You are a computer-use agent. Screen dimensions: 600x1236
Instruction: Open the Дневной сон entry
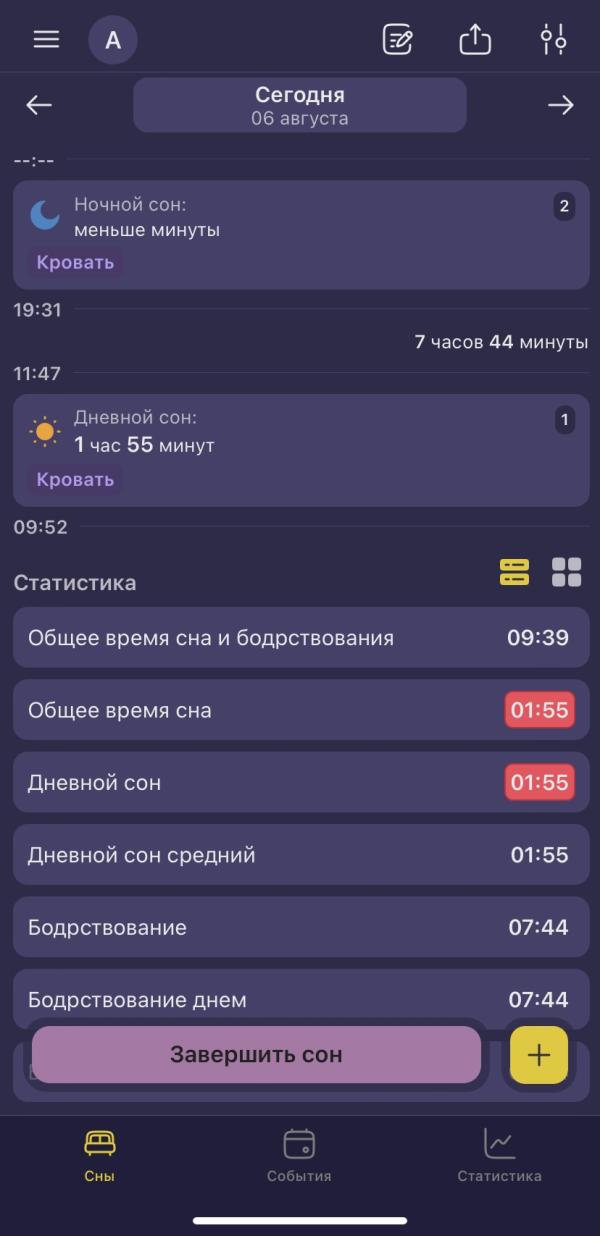click(x=301, y=450)
